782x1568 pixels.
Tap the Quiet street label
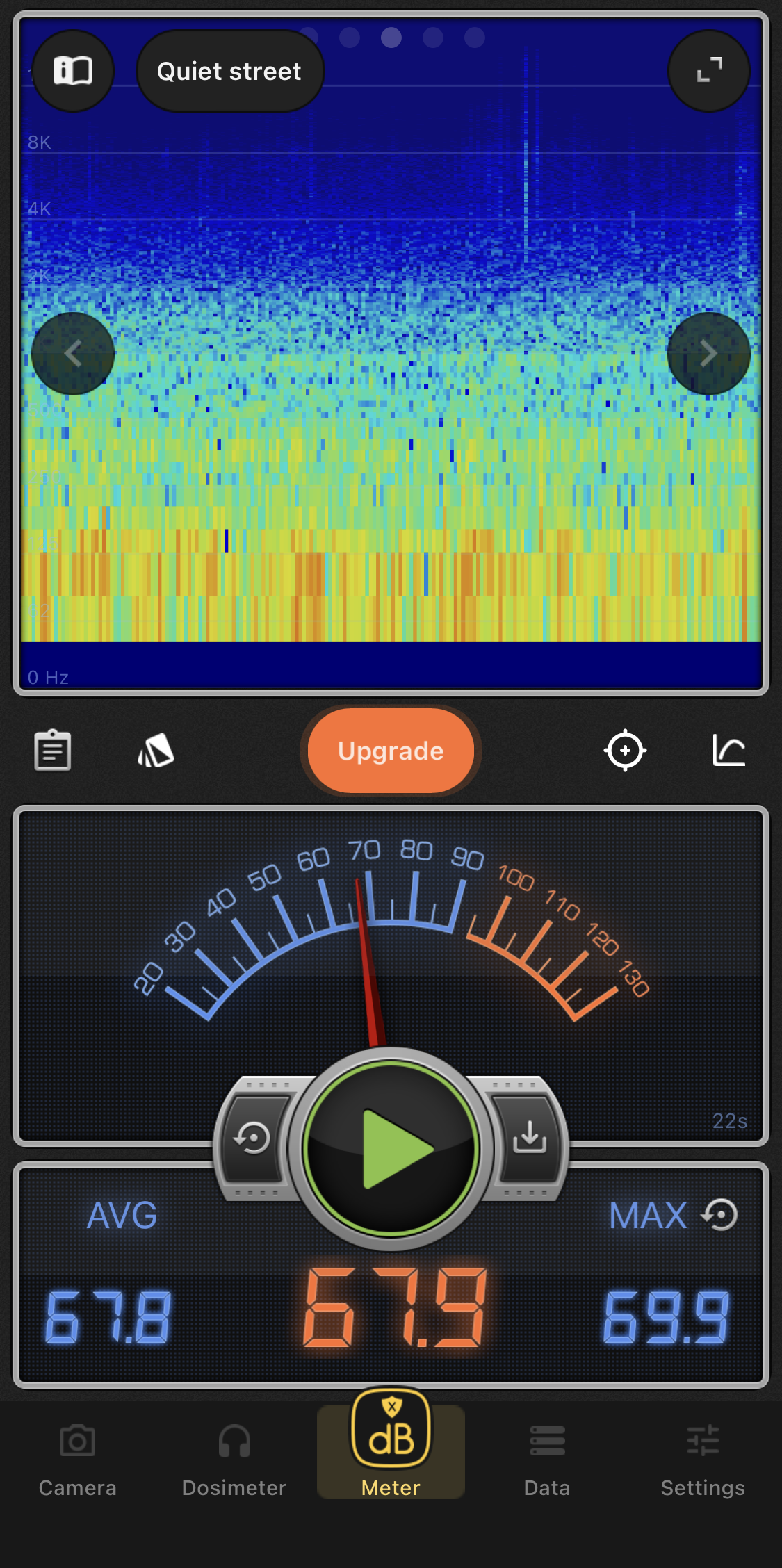[x=229, y=71]
